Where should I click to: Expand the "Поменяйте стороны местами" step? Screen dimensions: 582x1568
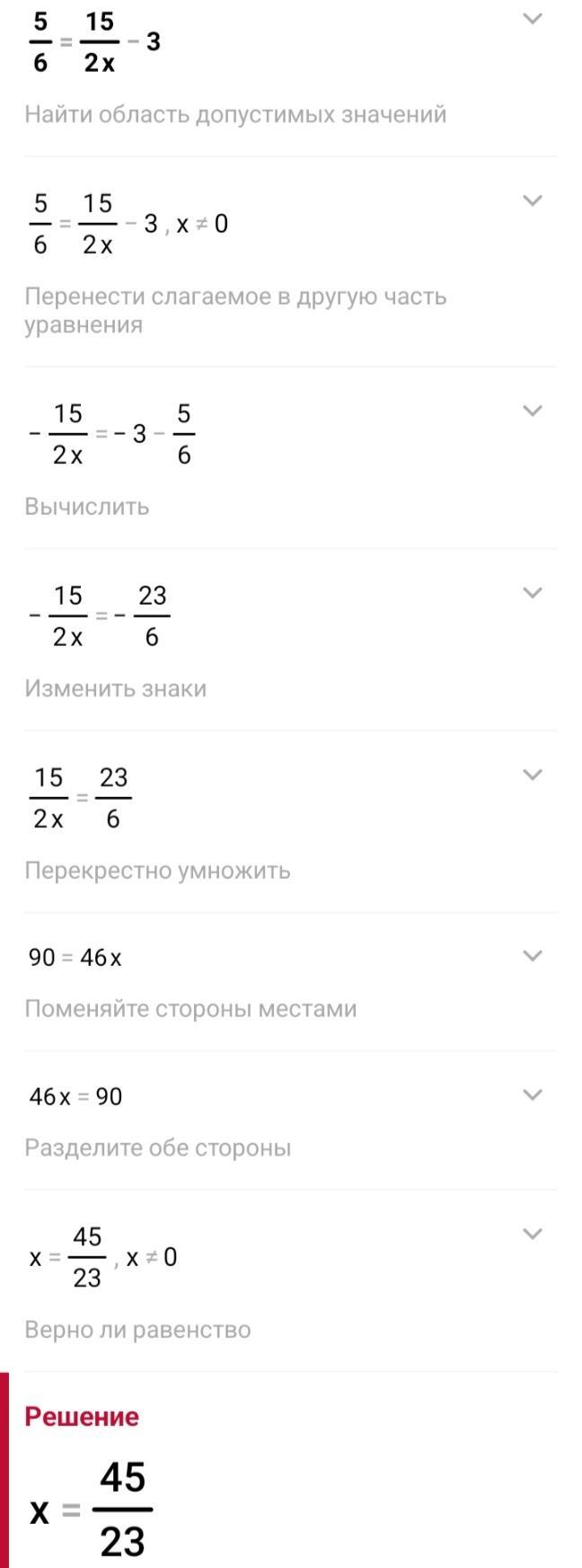(533, 956)
